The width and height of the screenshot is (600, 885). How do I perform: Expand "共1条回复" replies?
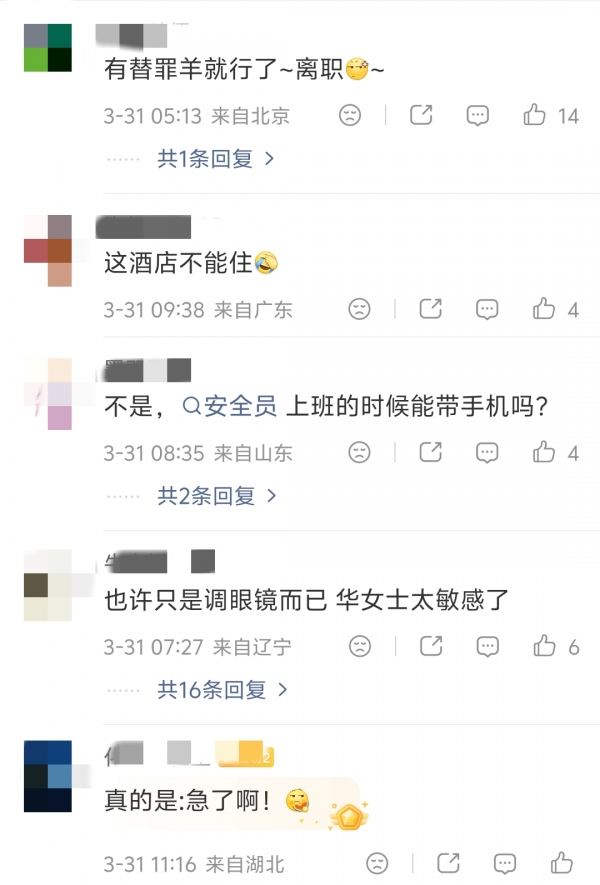click(x=215, y=158)
